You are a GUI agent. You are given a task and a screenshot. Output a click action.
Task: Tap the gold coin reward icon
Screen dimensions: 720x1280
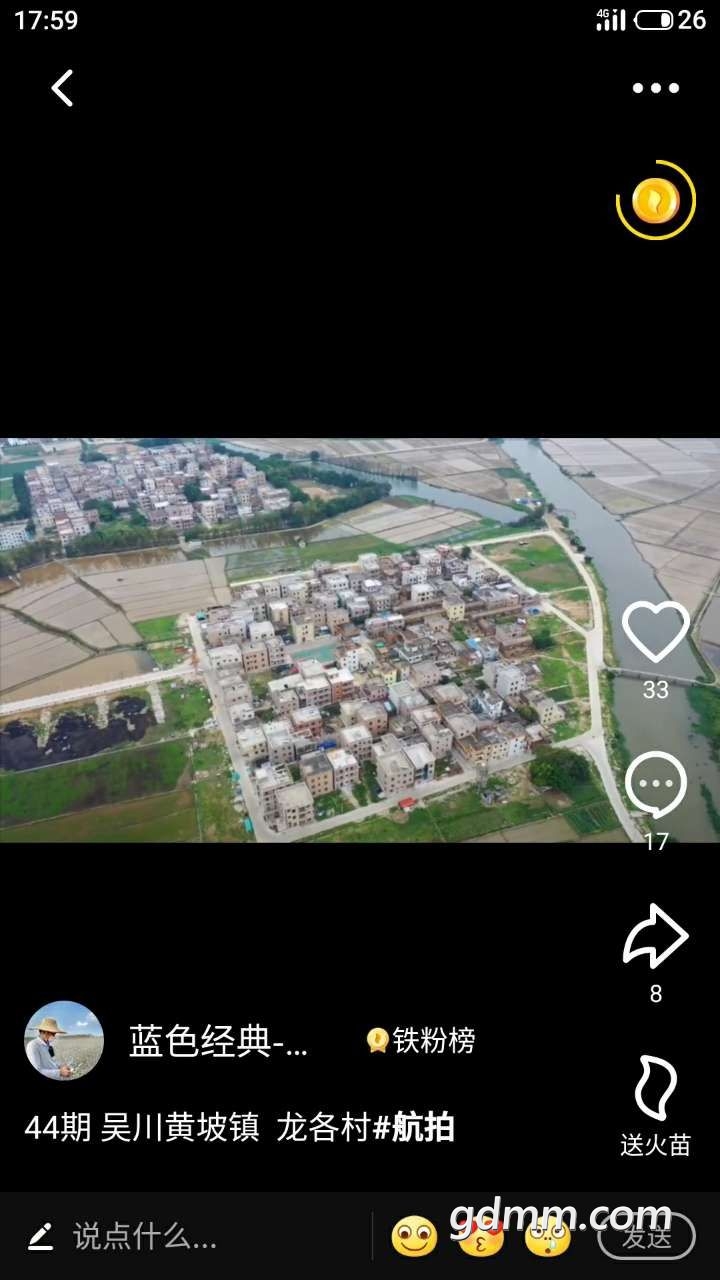[655, 201]
